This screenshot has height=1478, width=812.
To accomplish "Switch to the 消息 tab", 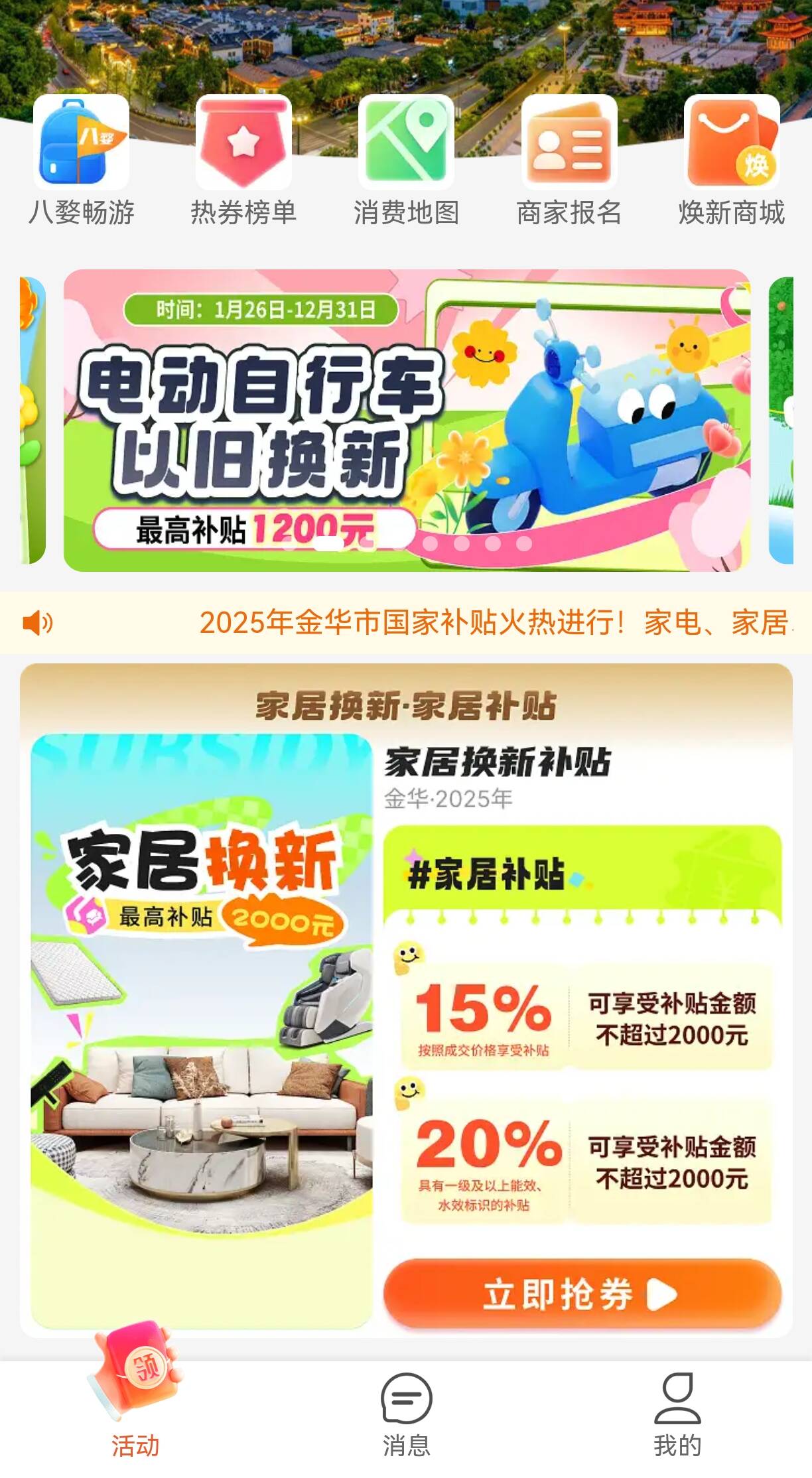I will click(x=406, y=1414).
